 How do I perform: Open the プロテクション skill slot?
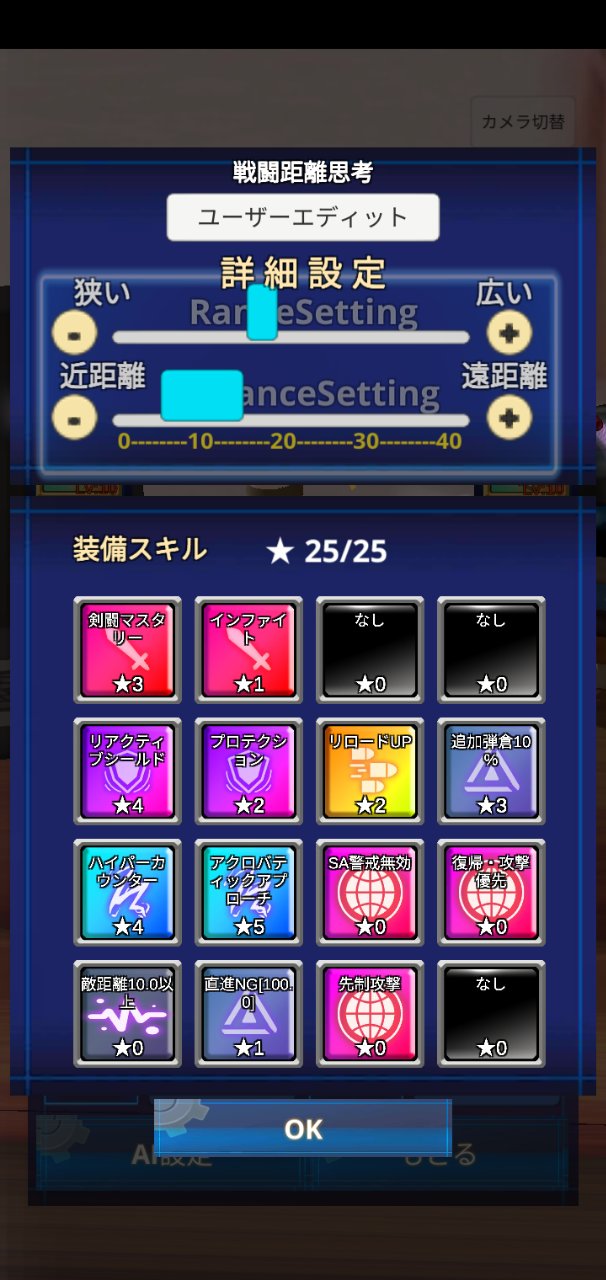tap(249, 771)
